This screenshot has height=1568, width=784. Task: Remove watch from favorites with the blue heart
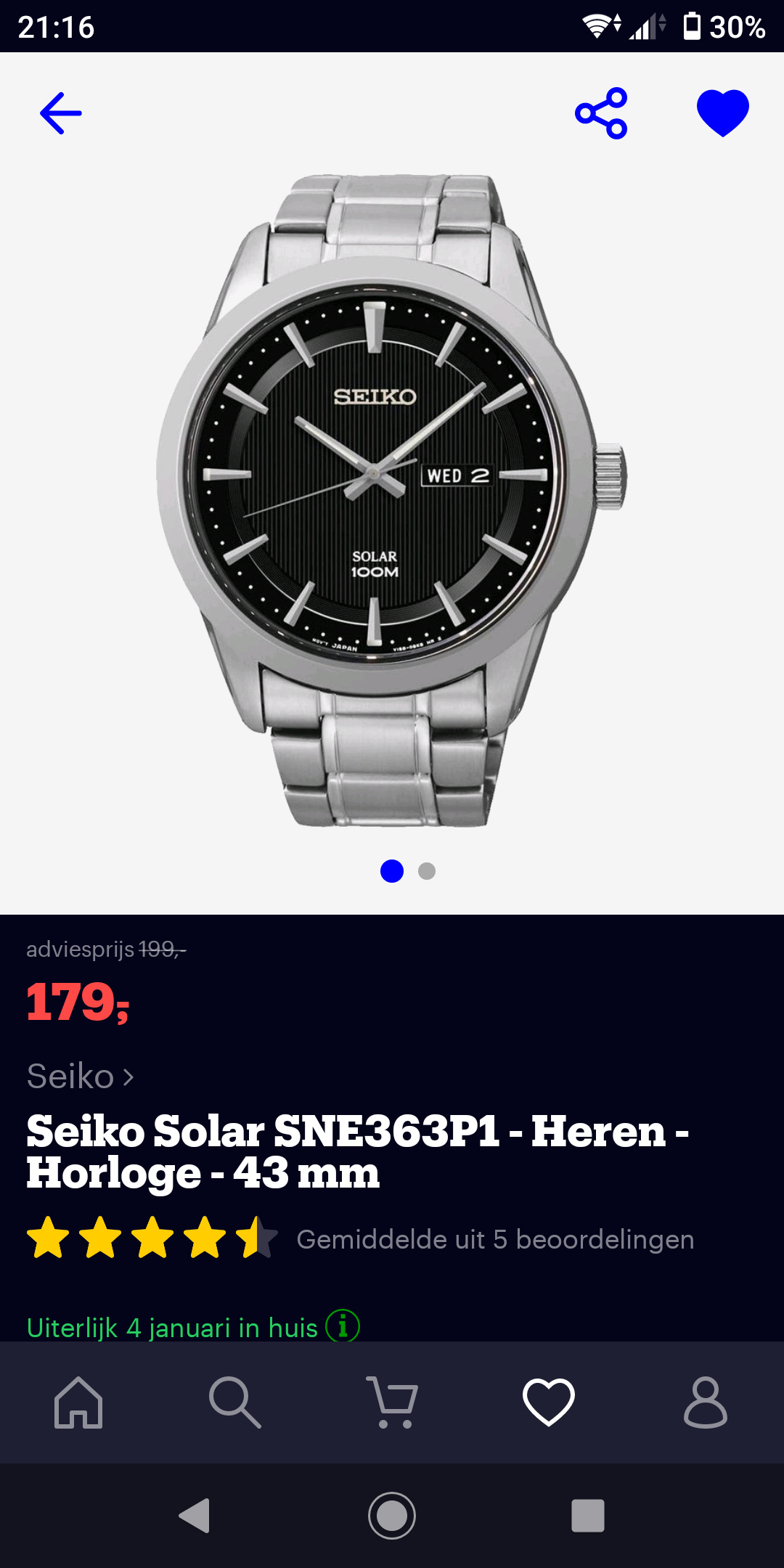[x=723, y=113]
